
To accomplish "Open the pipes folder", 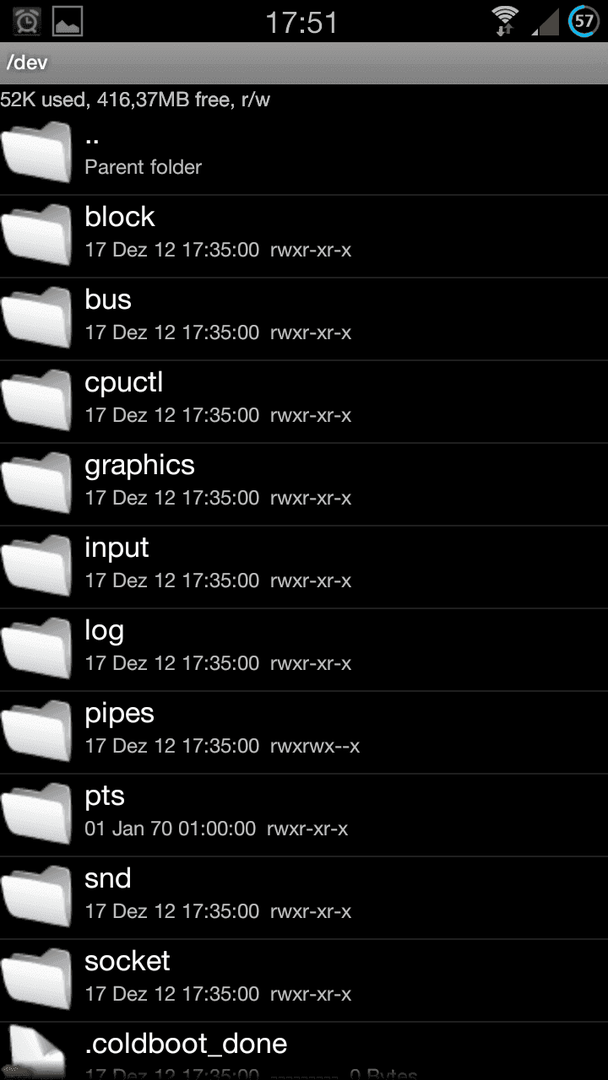I will click(304, 732).
